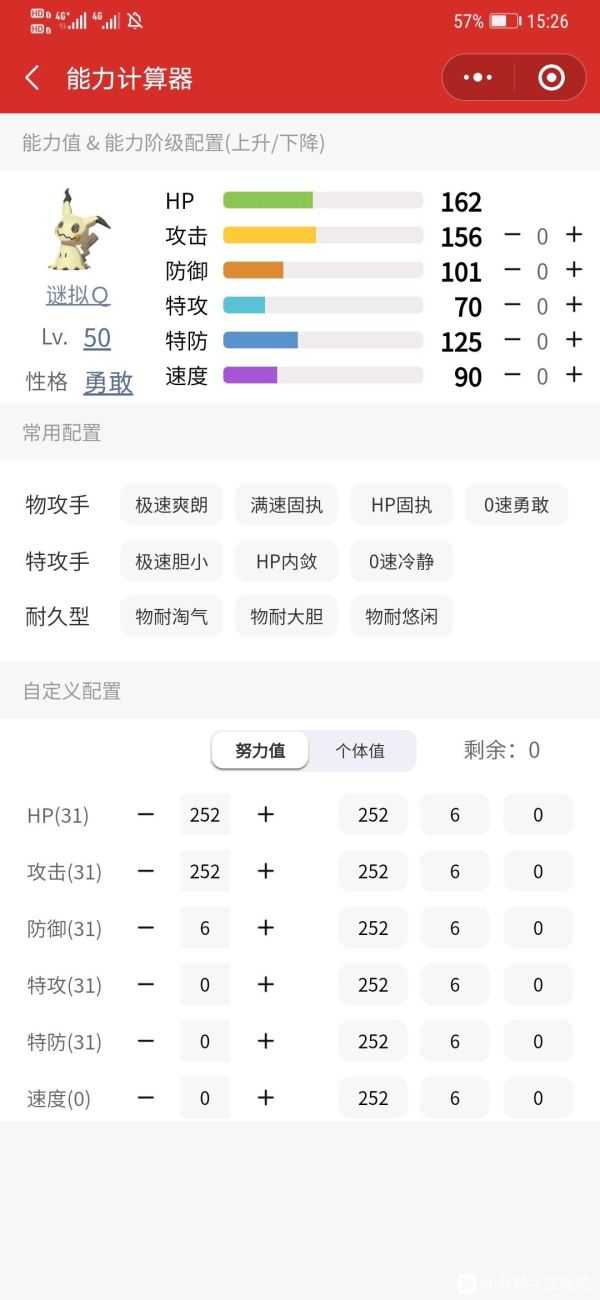Switch to the 努力值 tab
This screenshot has height=1300, width=600.
260,750
